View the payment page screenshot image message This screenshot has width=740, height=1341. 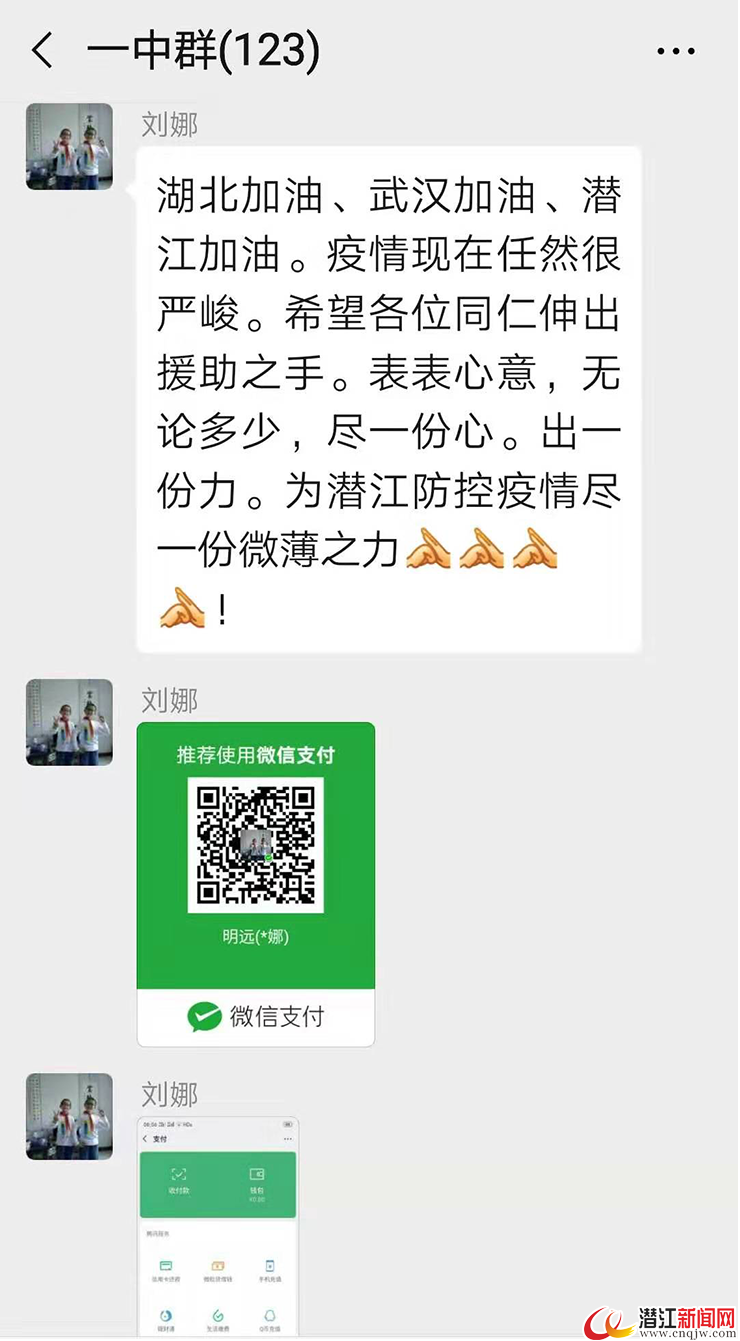[218, 1226]
